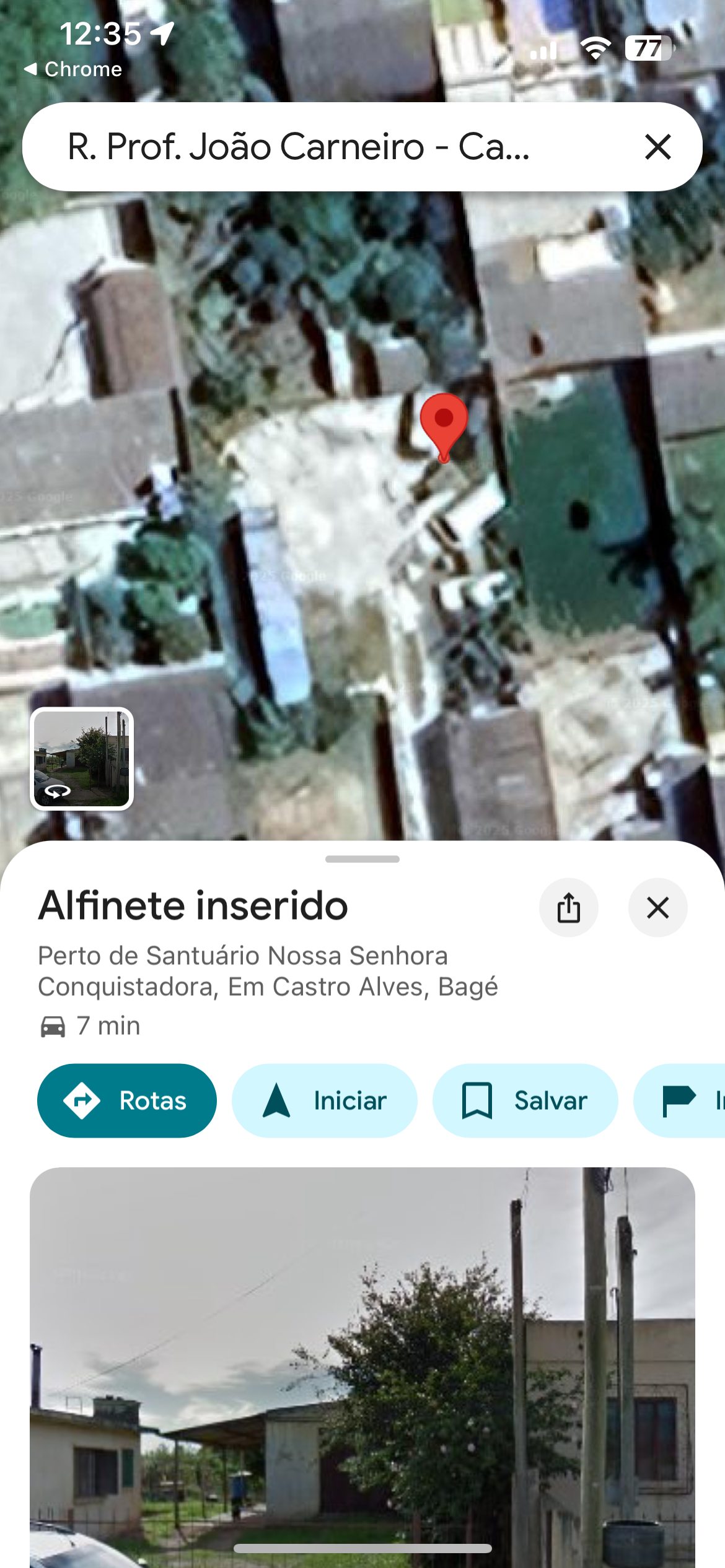Tap the sheet's drag handle to expand
The image size is (725, 1568).
[362, 859]
